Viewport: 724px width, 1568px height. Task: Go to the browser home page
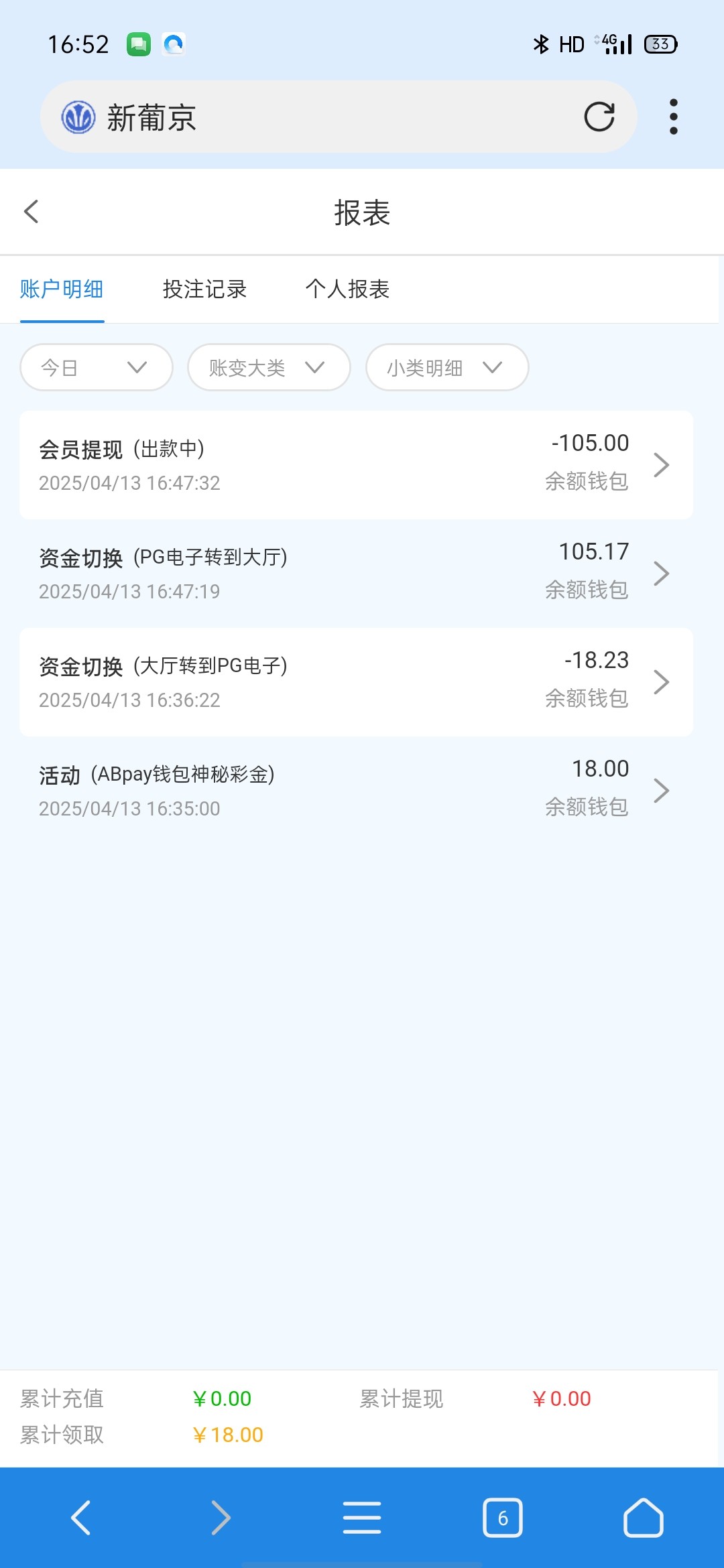coord(643,1518)
